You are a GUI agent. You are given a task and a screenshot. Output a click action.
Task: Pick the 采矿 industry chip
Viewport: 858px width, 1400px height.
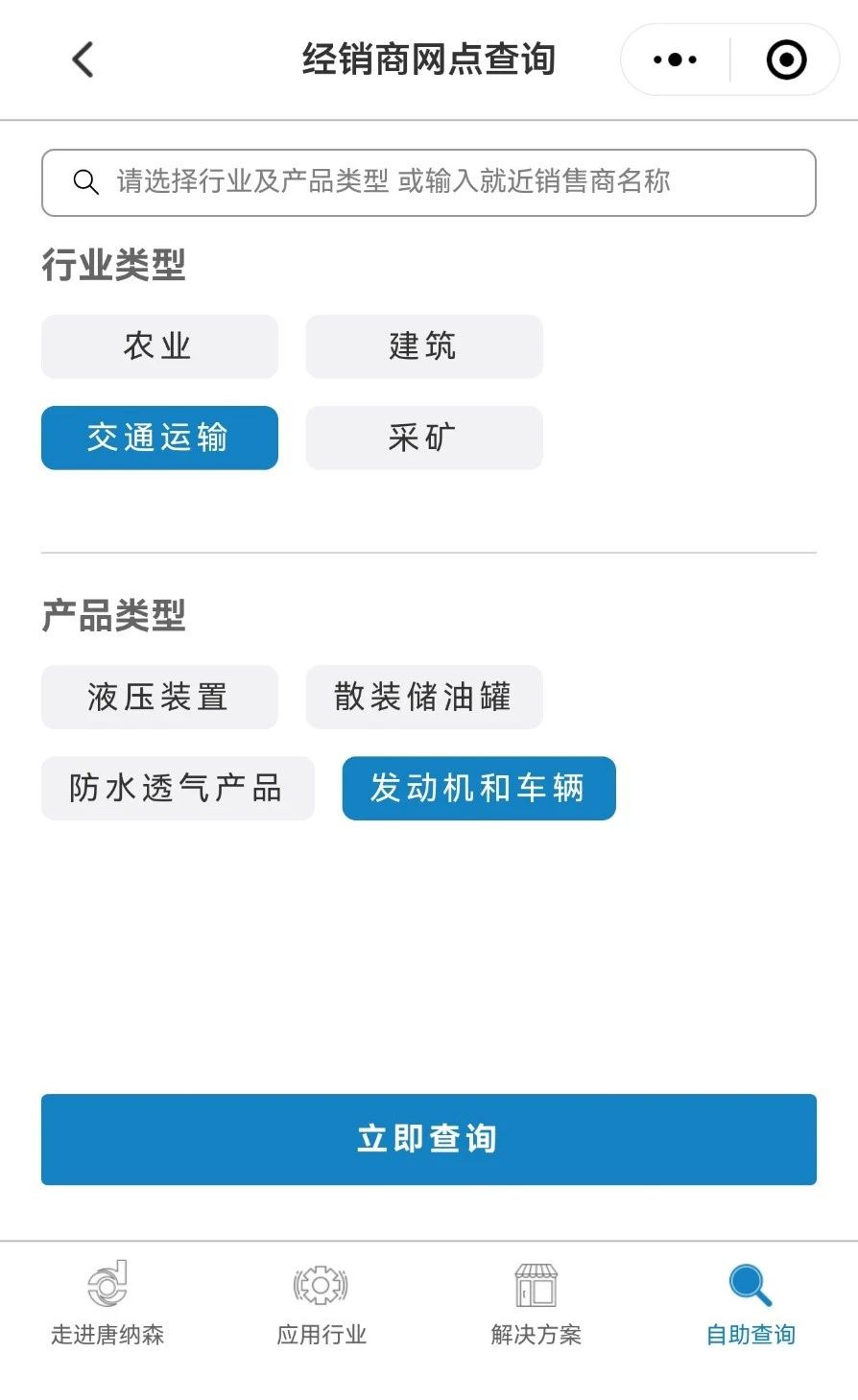[x=423, y=438]
